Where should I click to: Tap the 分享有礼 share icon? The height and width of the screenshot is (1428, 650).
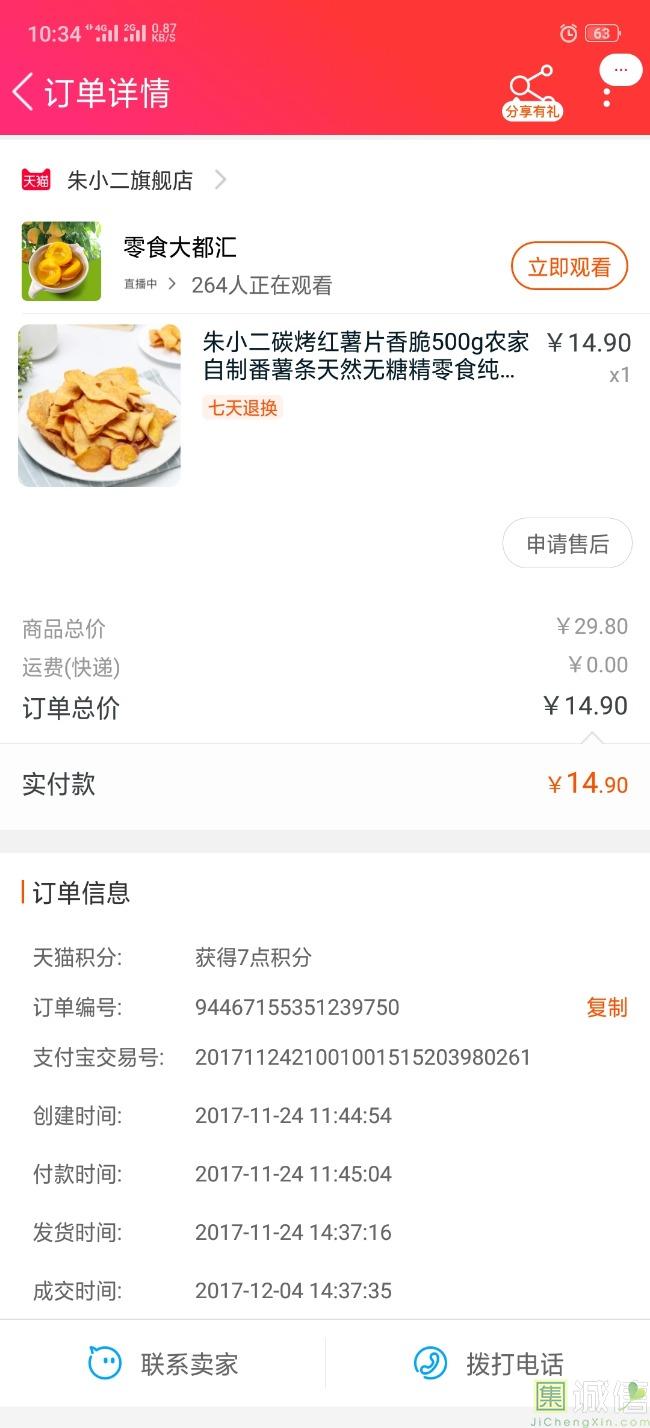pyautogui.click(x=531, y=93)
